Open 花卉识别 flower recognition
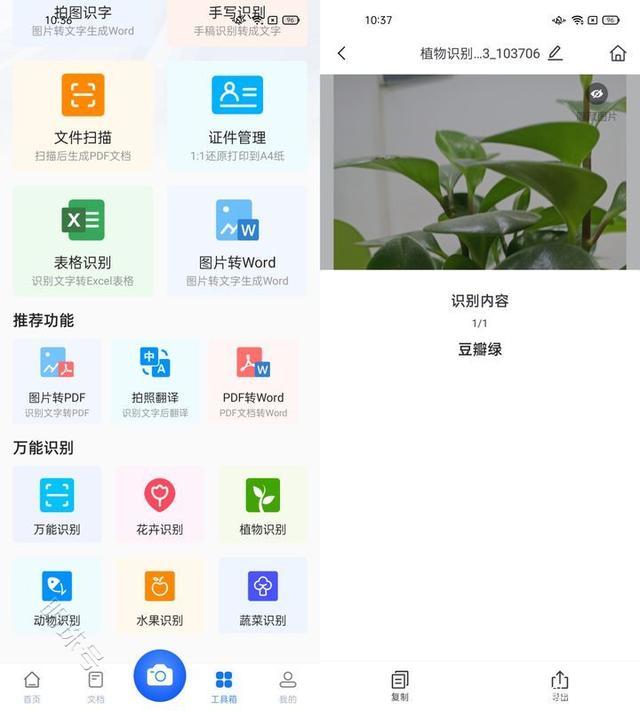This screenshot has height=711, width=640. coord(160,505)
